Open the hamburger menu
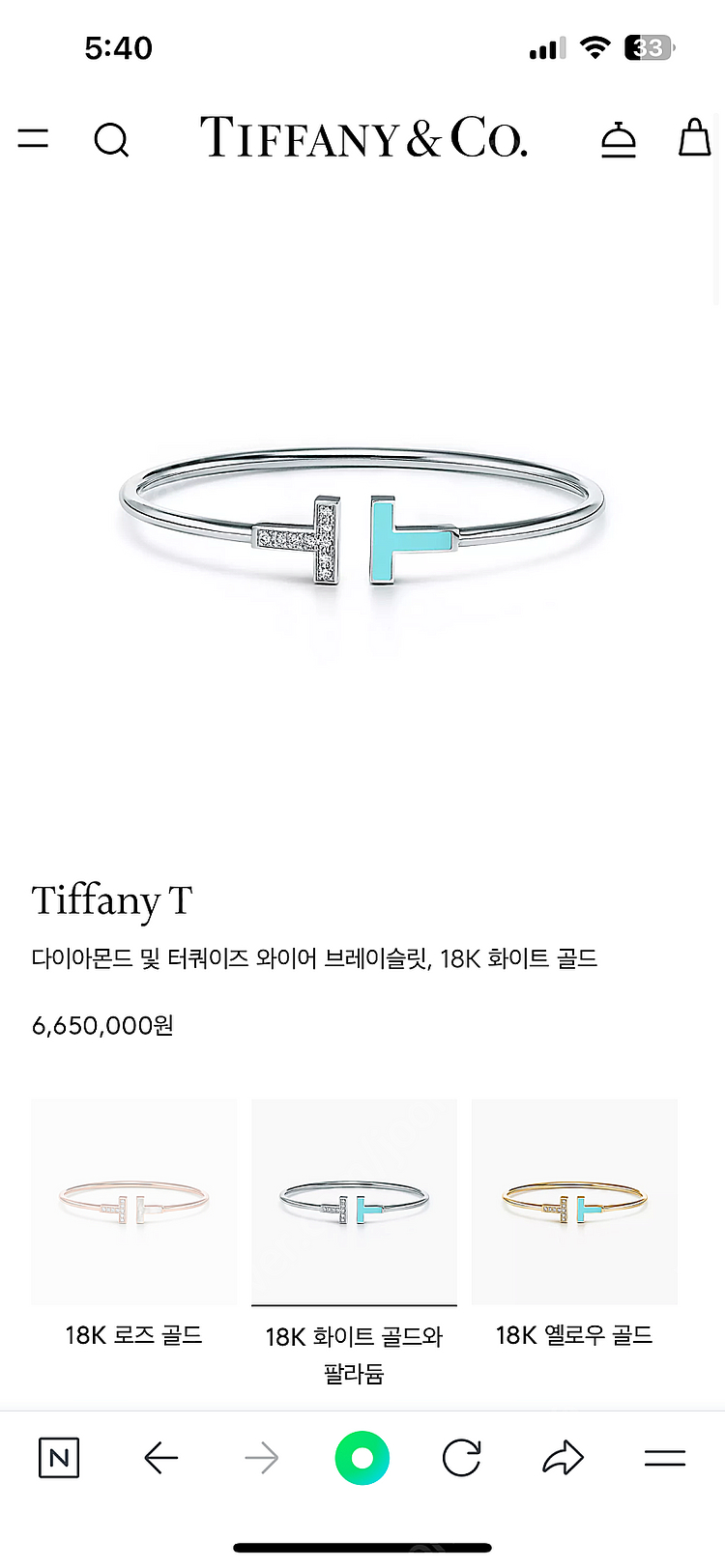725x1568 pixels. [33, 139]
